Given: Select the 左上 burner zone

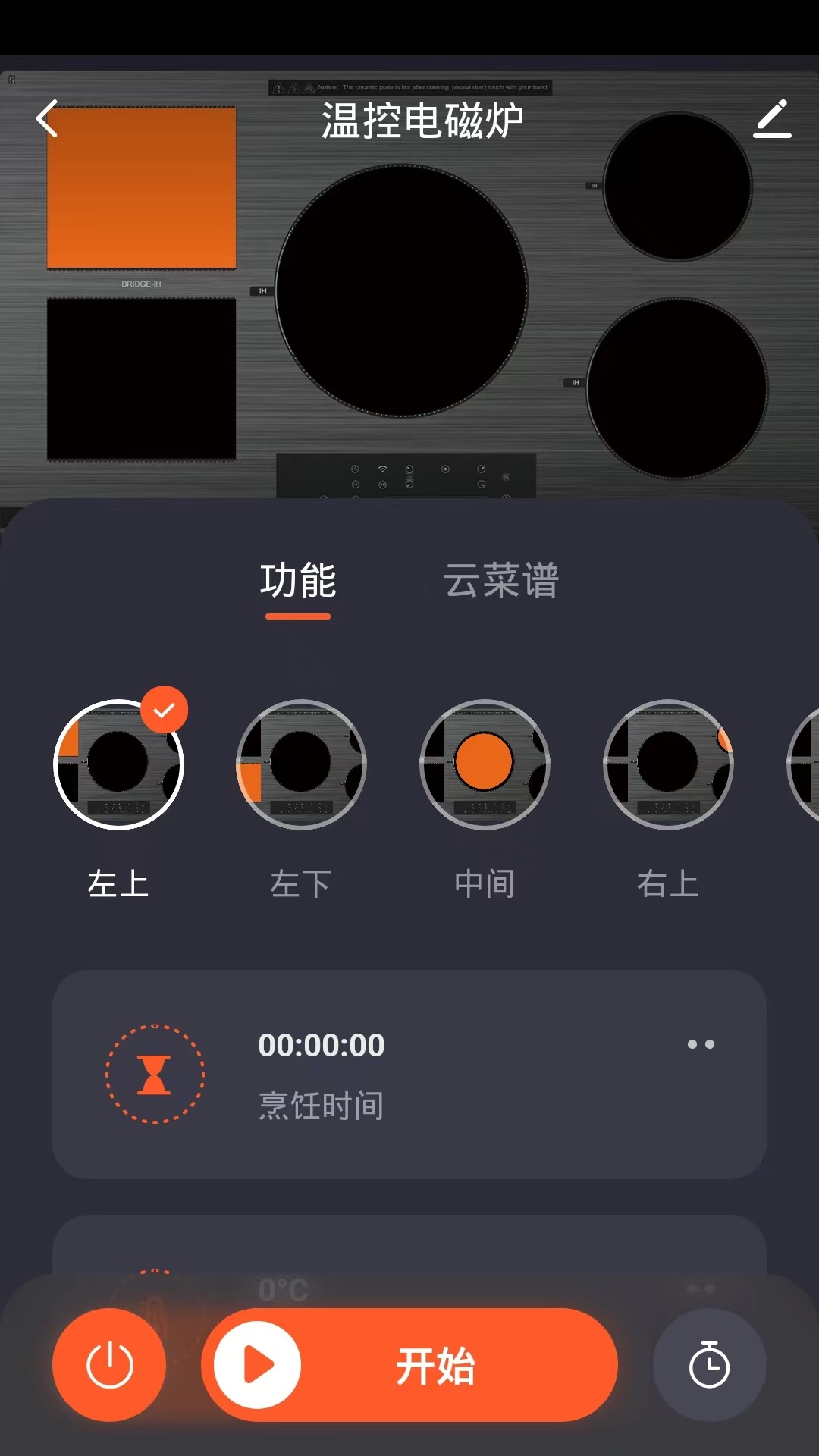Looking at the screenshot, I should point(119,764).
